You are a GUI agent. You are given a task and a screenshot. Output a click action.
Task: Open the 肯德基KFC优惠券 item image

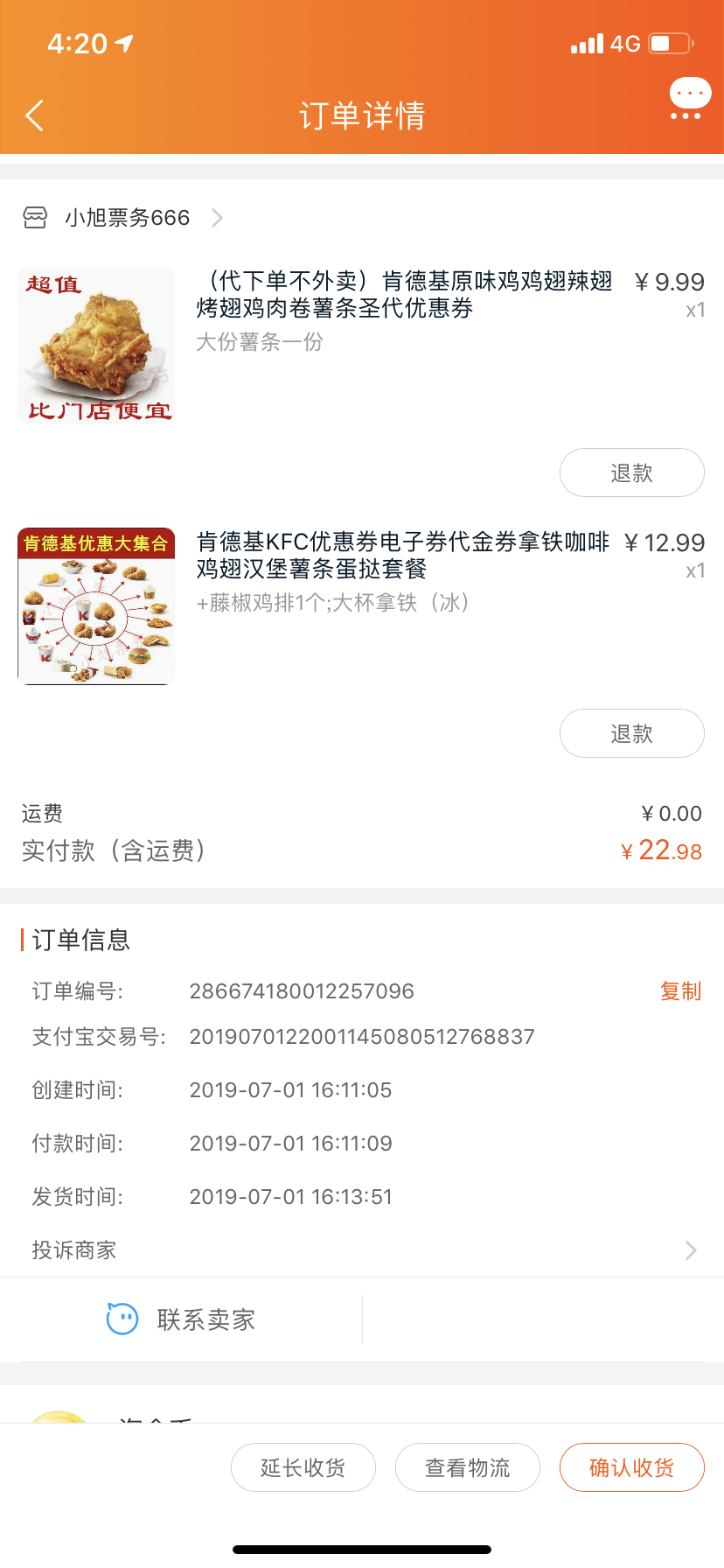tap(96, 606)
